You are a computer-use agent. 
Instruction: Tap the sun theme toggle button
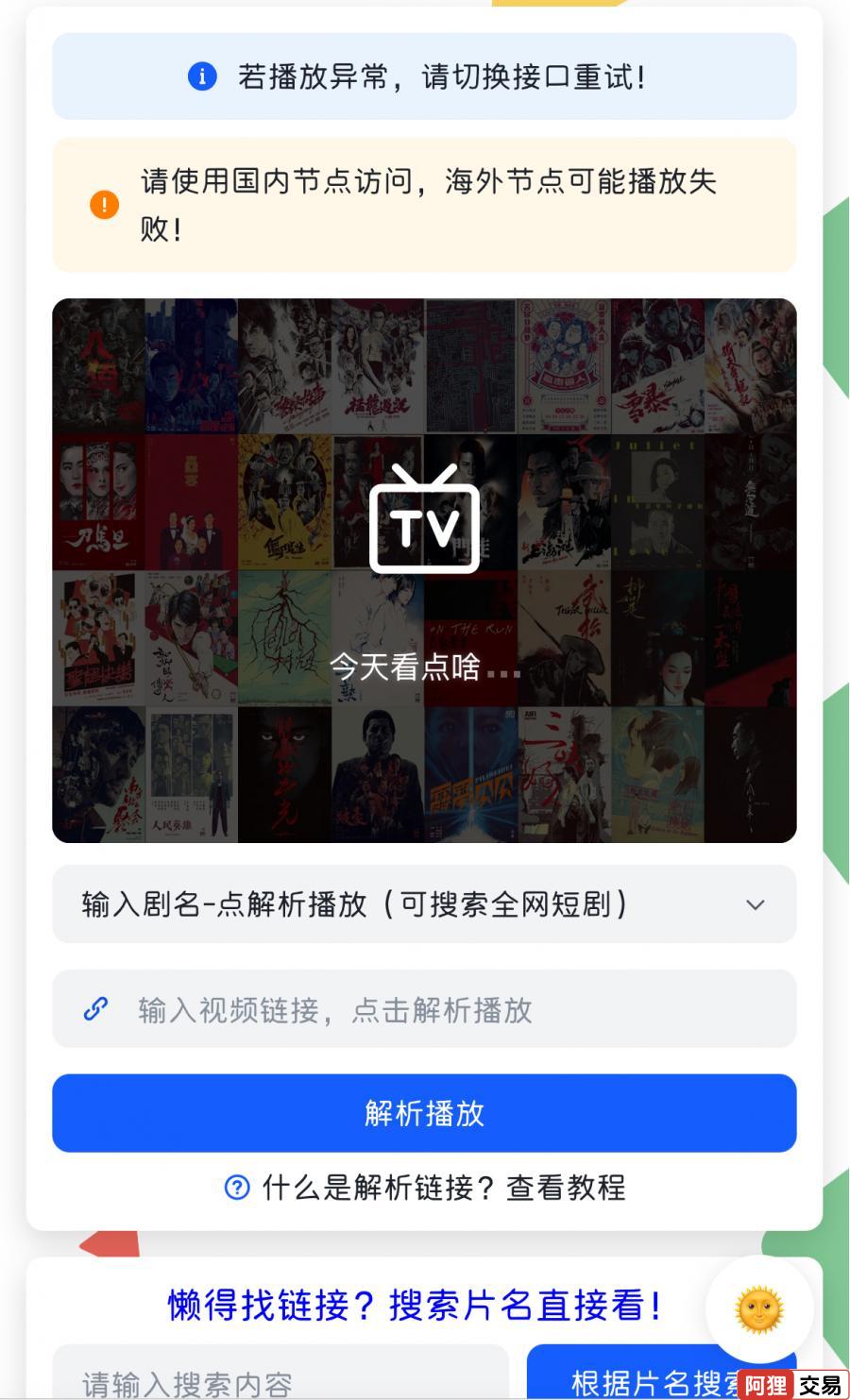point(759,1309)
